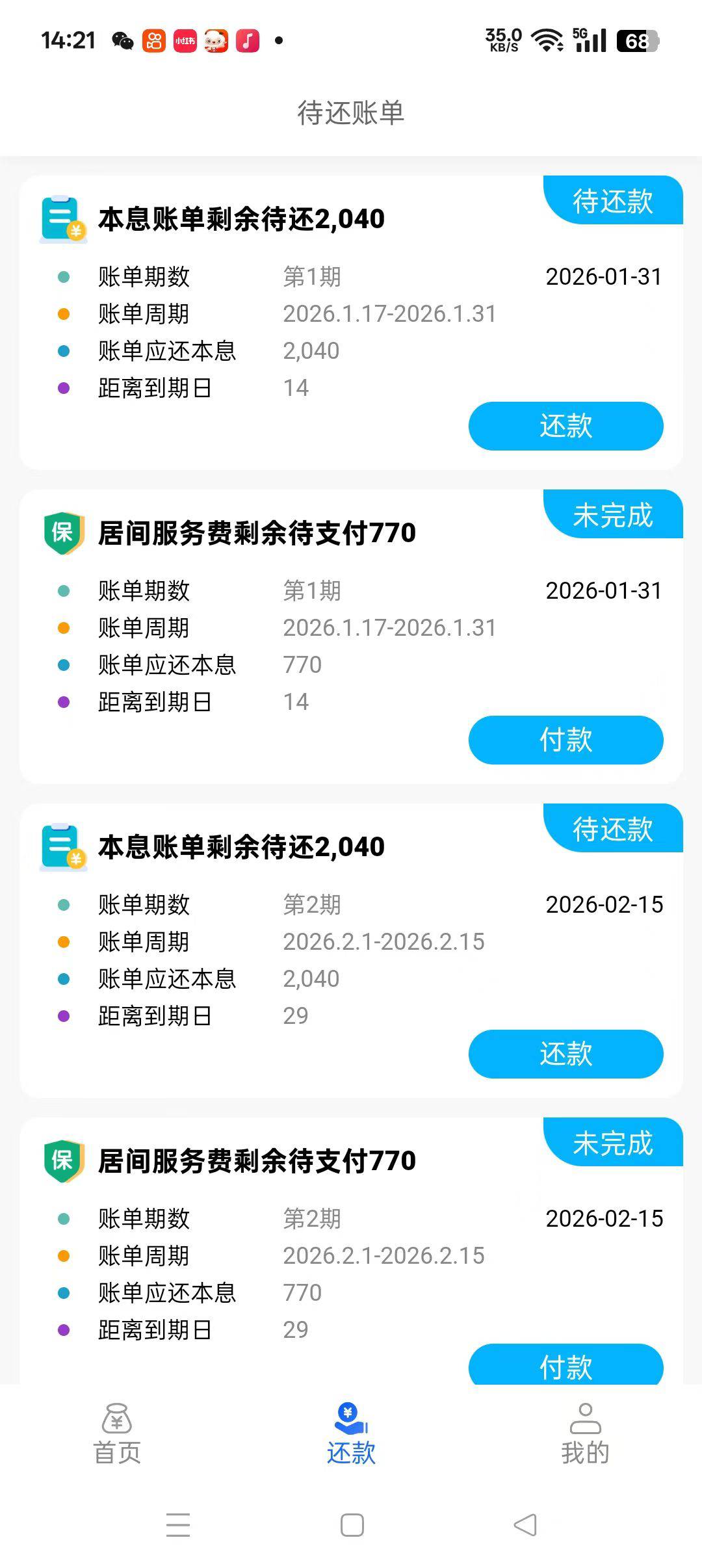Image resolution: width=702 pixels, height=1568 pixels.
Task: Go to the 我的 tab
Action: [585, 1434]
